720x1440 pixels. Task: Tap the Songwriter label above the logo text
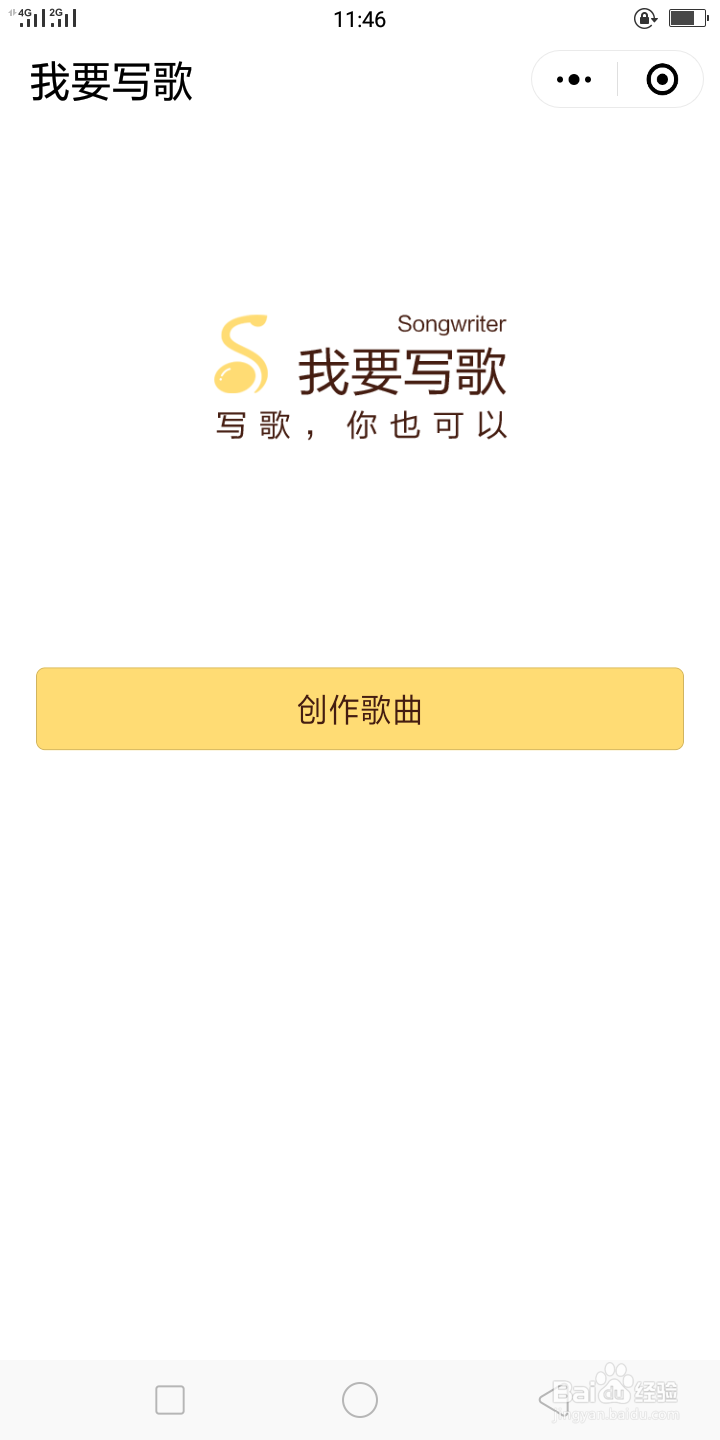(452, 324)
